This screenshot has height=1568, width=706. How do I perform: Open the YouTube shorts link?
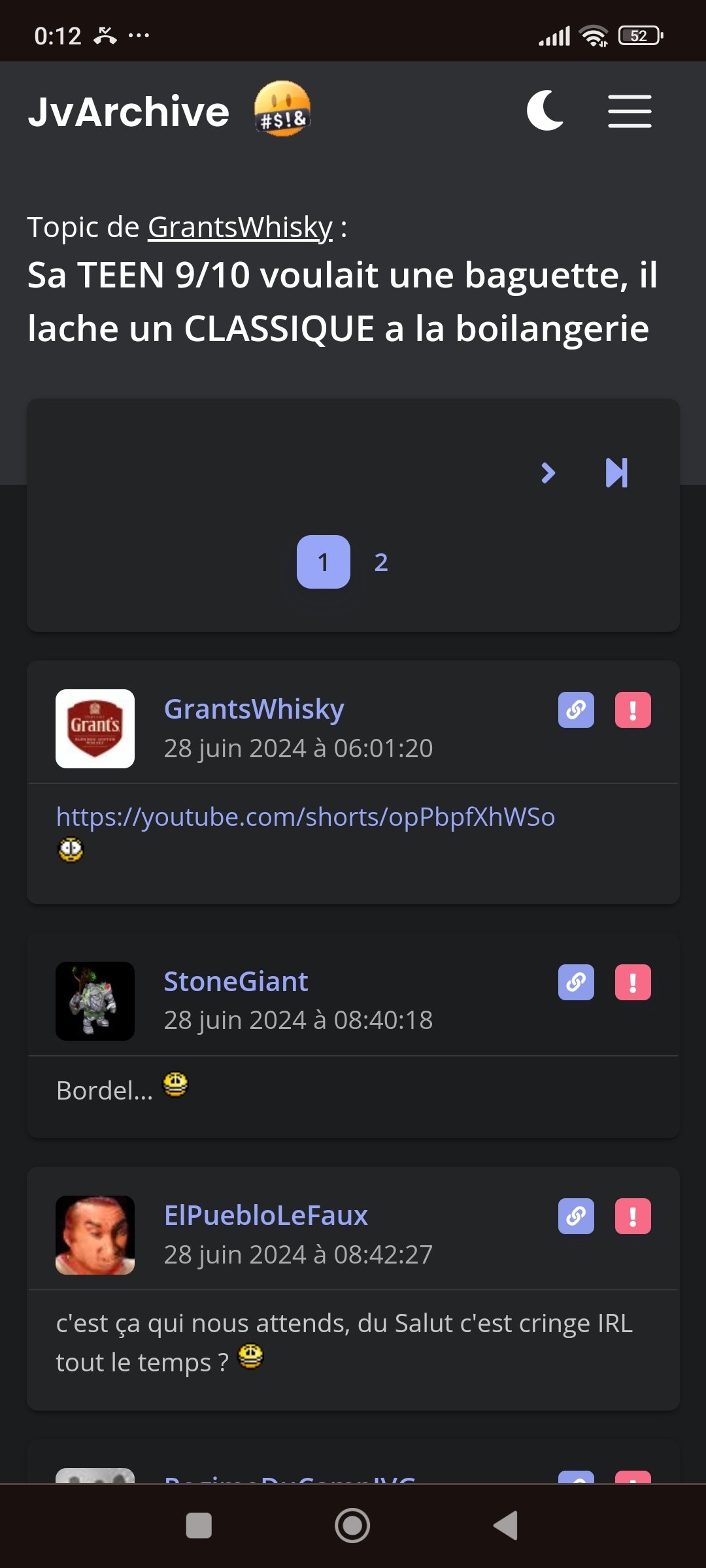(305, 817)
